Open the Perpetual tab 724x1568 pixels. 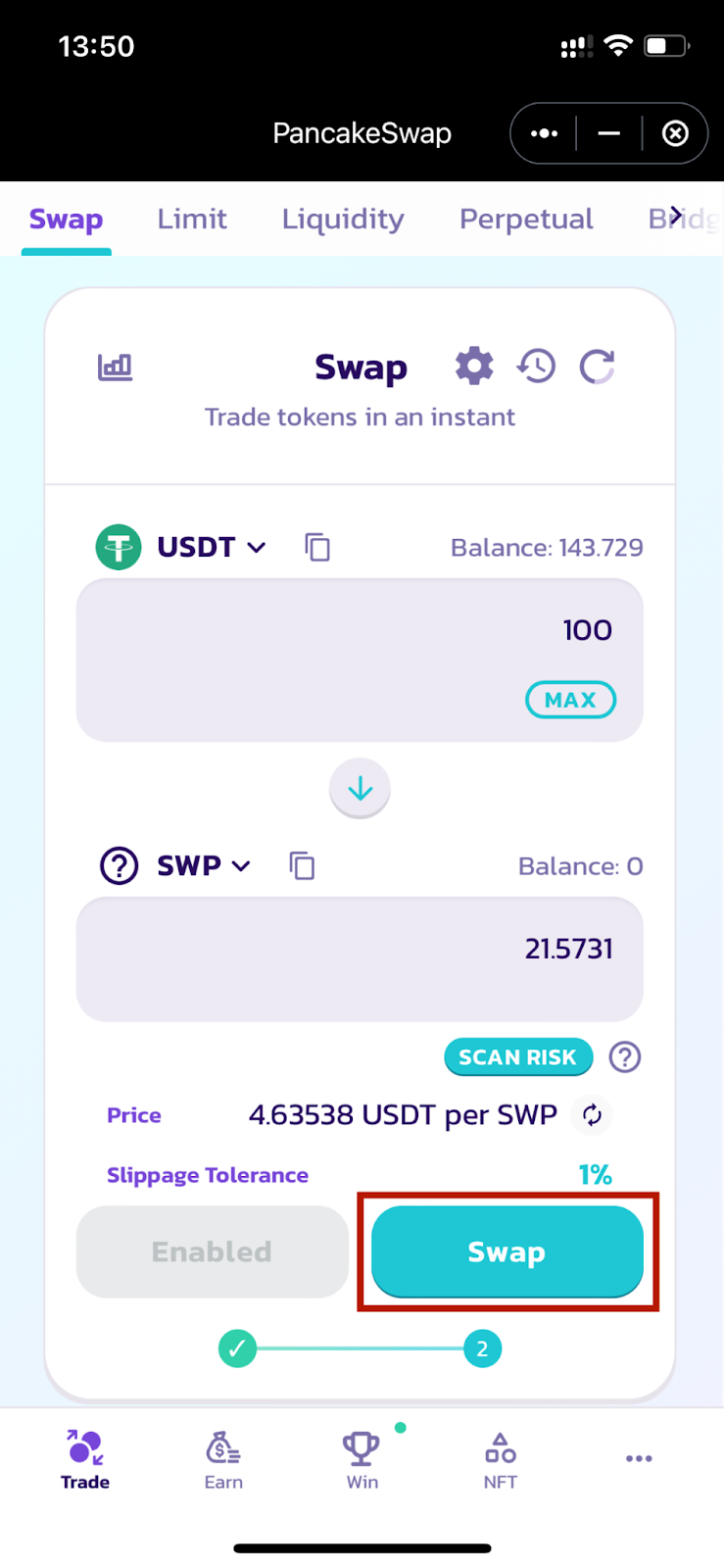tap(526, 219)
